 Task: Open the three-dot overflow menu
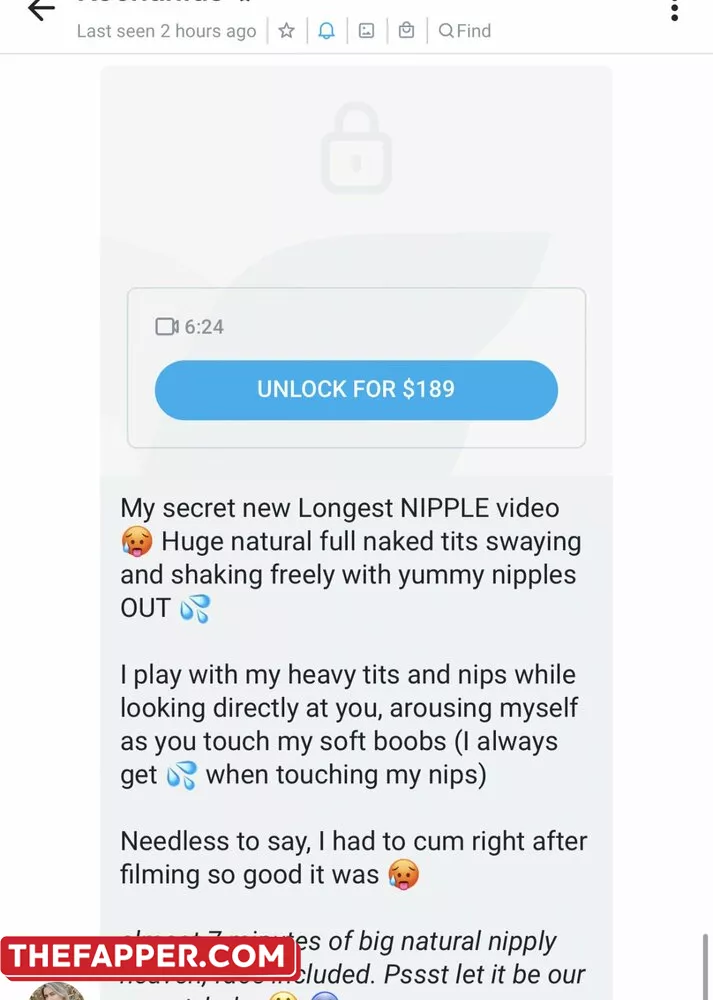tap(675, 11)
